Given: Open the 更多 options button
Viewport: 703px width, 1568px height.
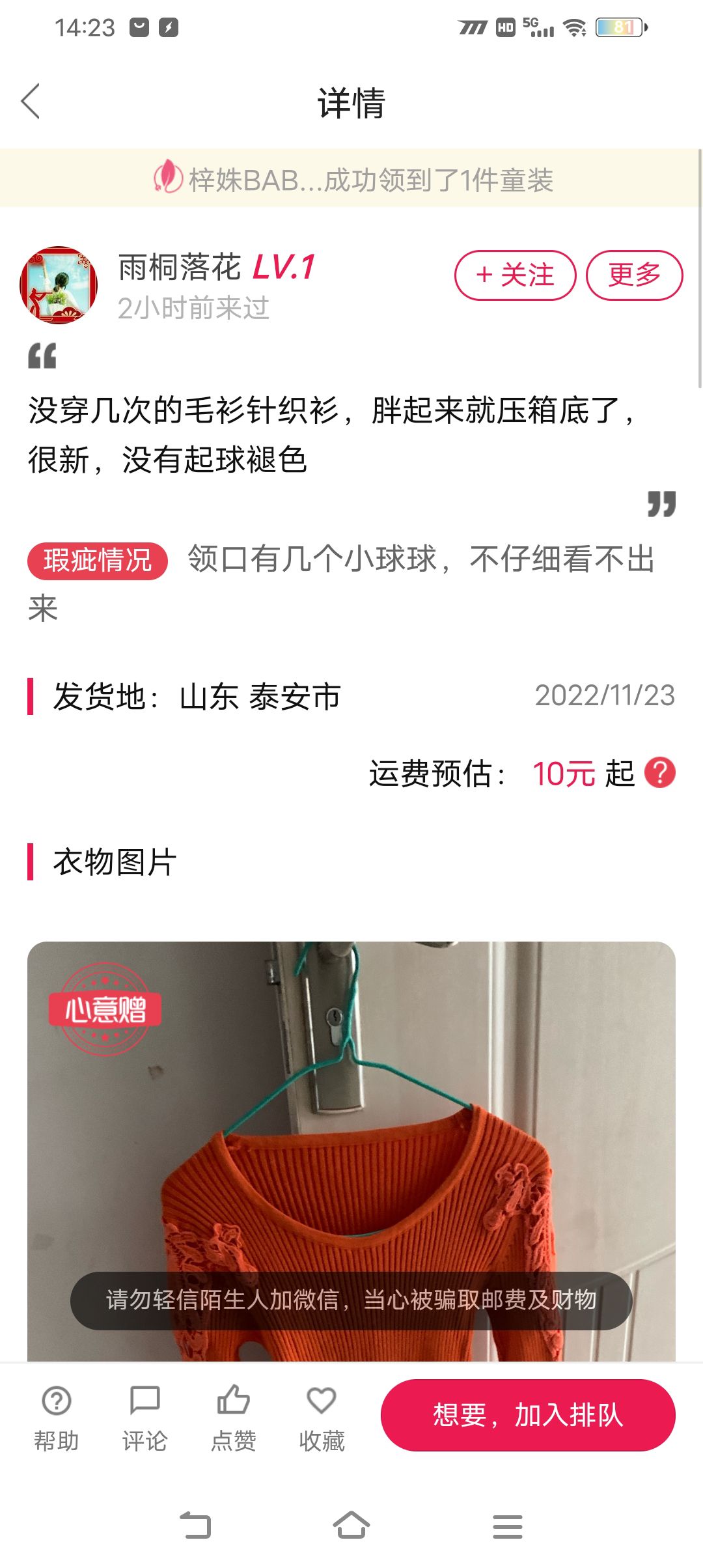Looking at the screenshot, I should pyautogui.click(x=634, y=275).
